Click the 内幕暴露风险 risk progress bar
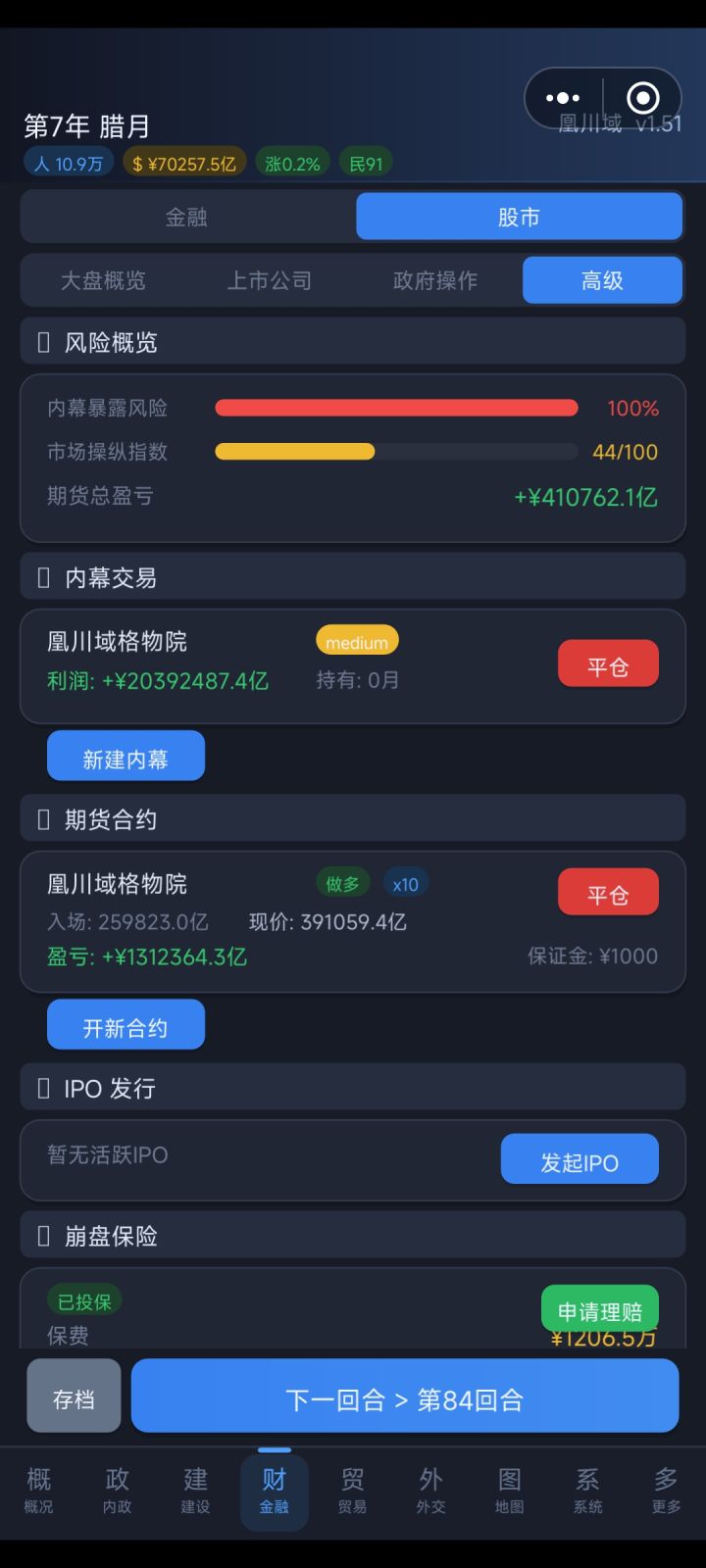Image resolution: width=706 pixels, height=1568 pixels. [x=396, y=408]
